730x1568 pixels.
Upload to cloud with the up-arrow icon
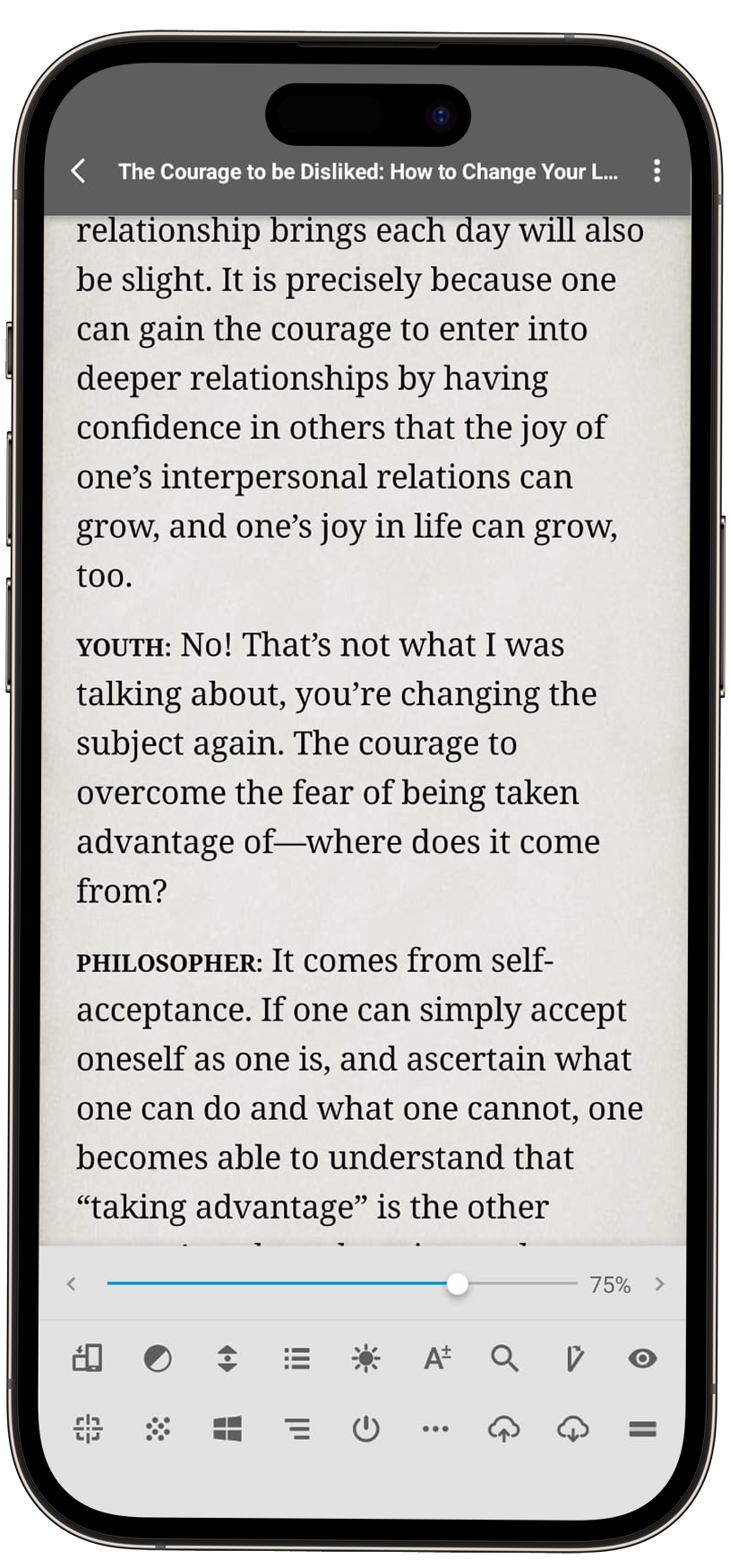504,1428
